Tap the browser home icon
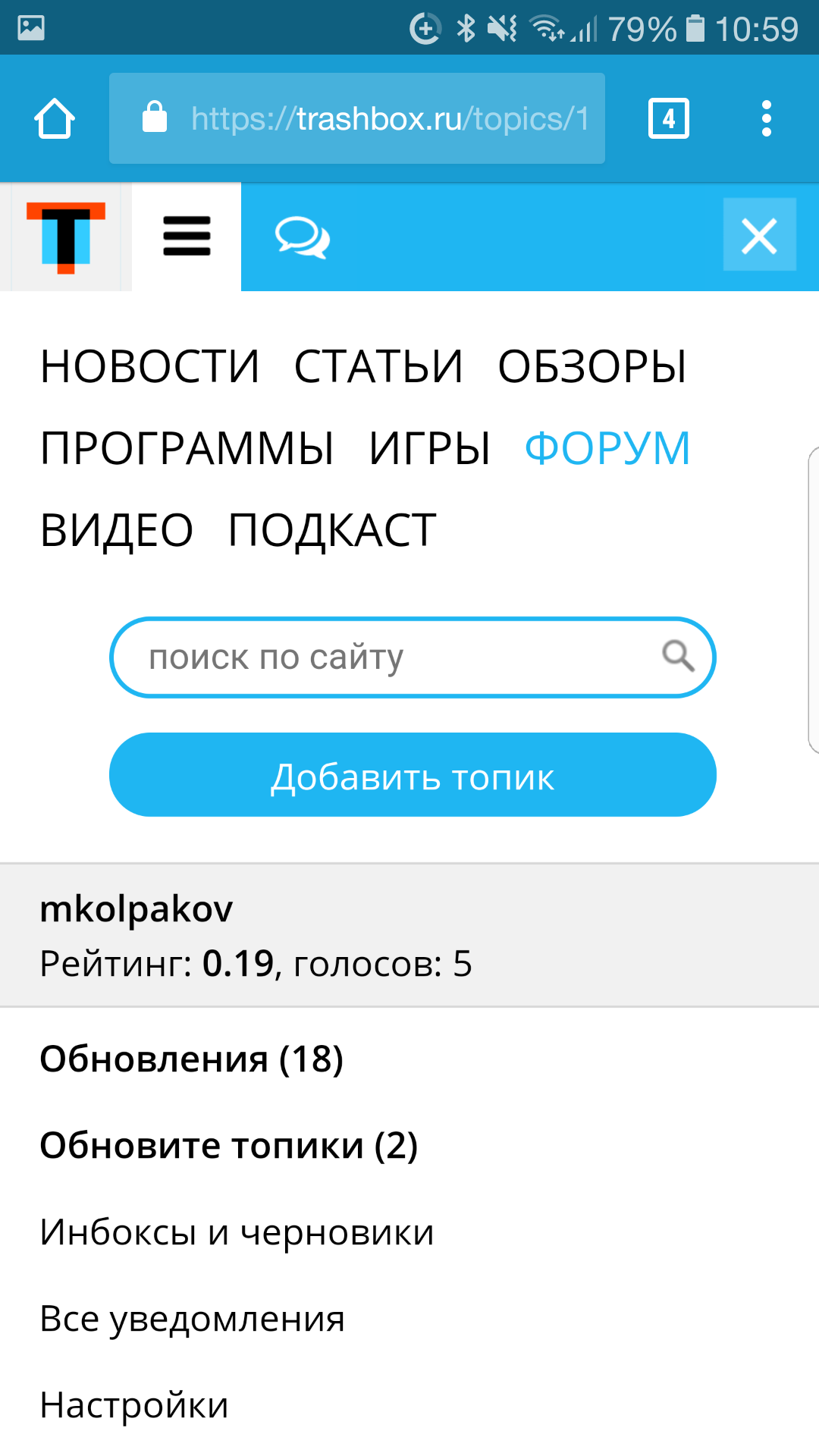 pyautogui.click(x=55, y=119)
